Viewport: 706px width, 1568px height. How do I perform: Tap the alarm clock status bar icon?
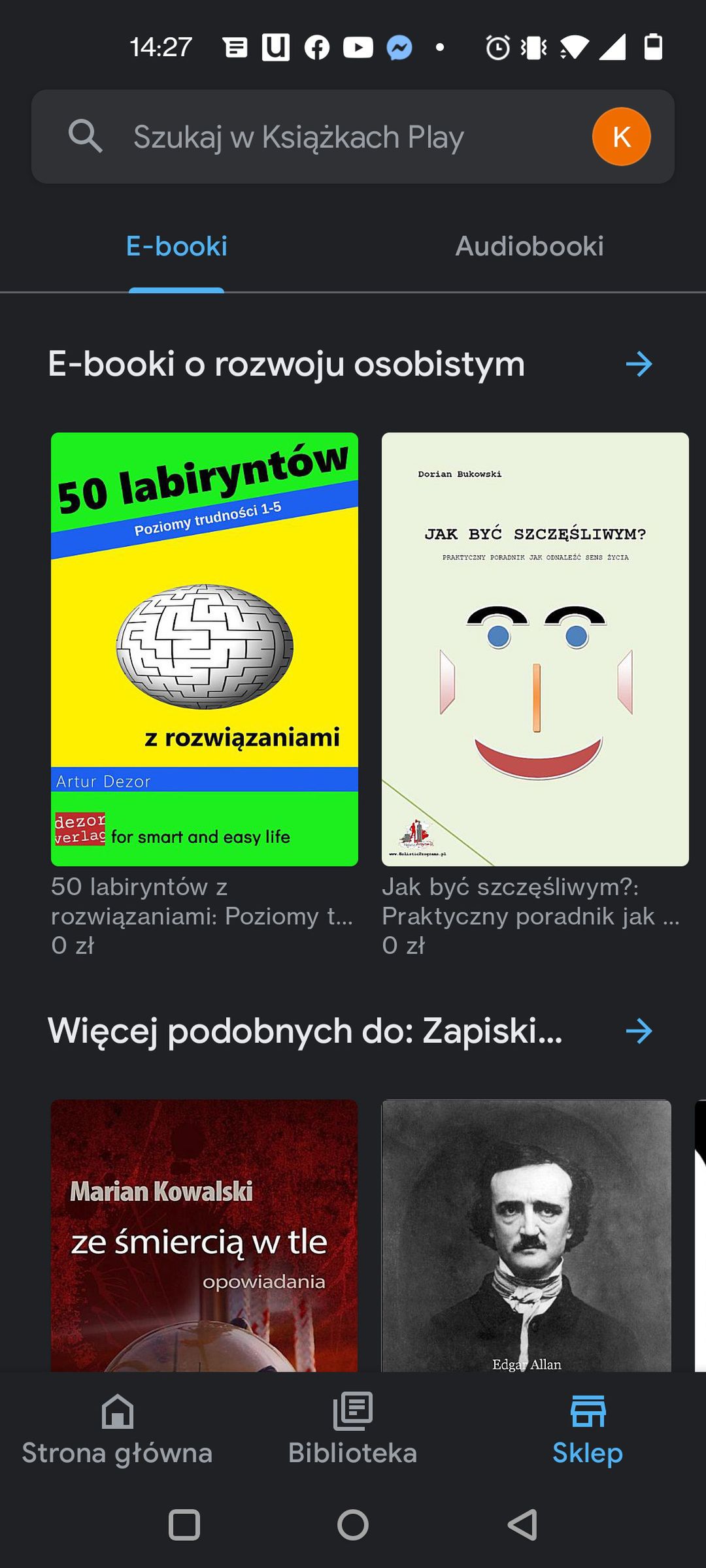click(x=497, y=46)
